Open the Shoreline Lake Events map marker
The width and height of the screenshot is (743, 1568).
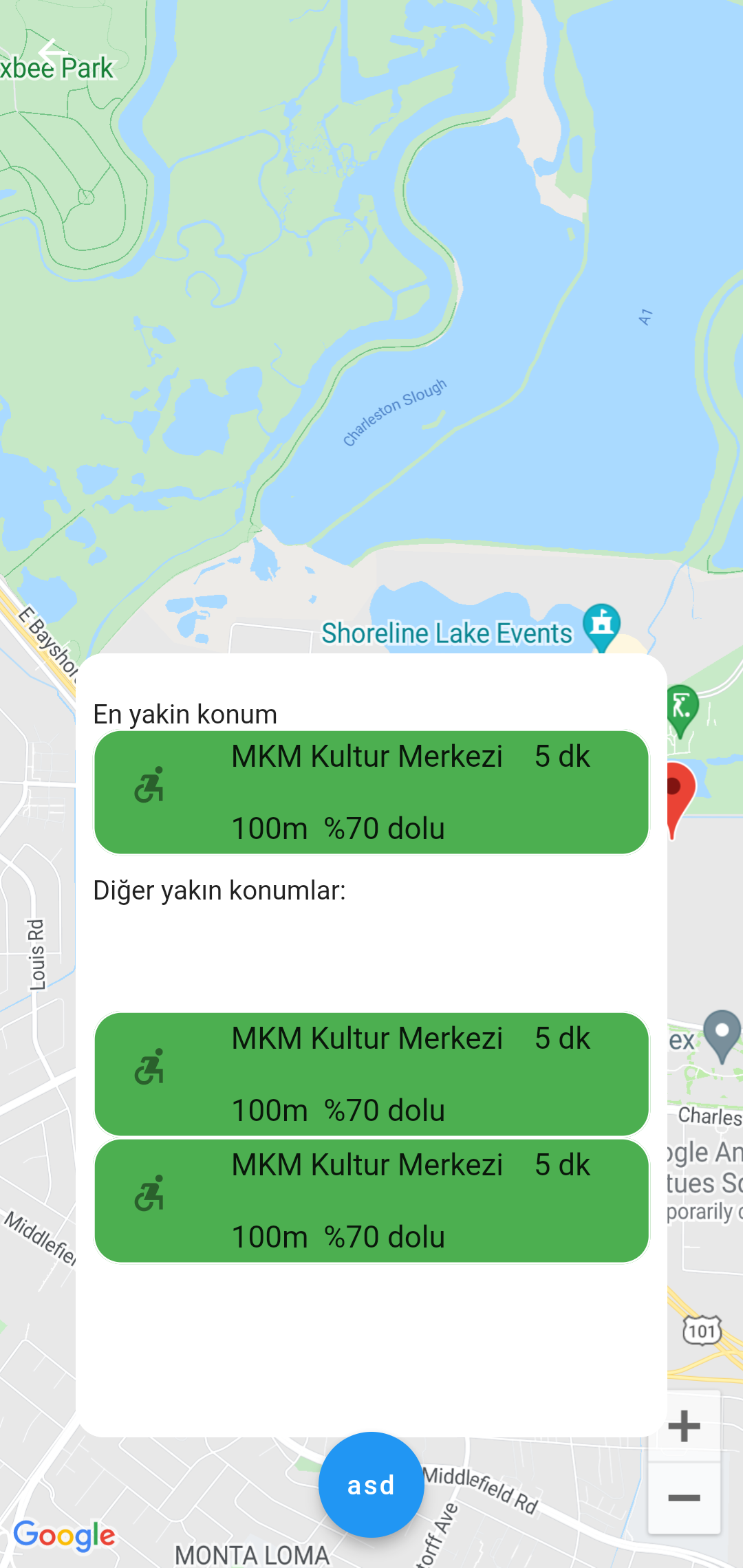(602, 627)
